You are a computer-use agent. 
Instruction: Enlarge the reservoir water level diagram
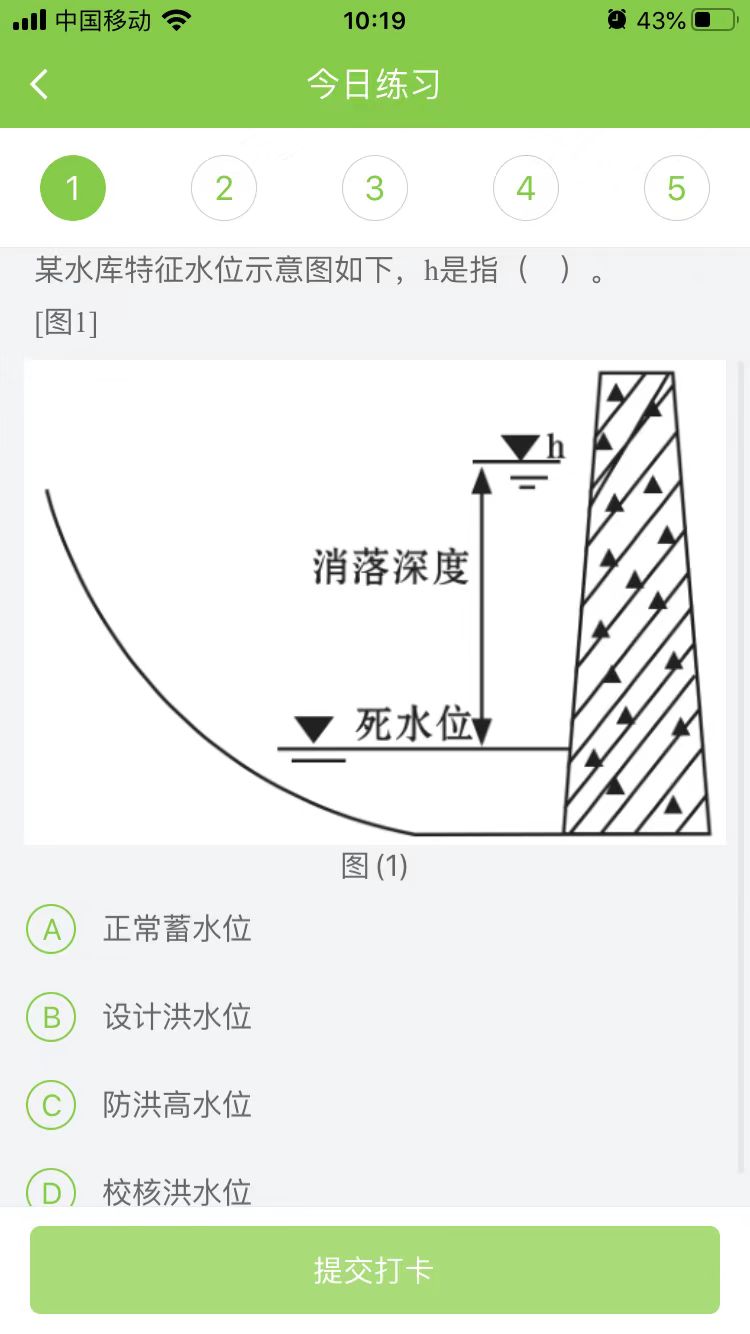pyautogui.click(x=375, y=602)
